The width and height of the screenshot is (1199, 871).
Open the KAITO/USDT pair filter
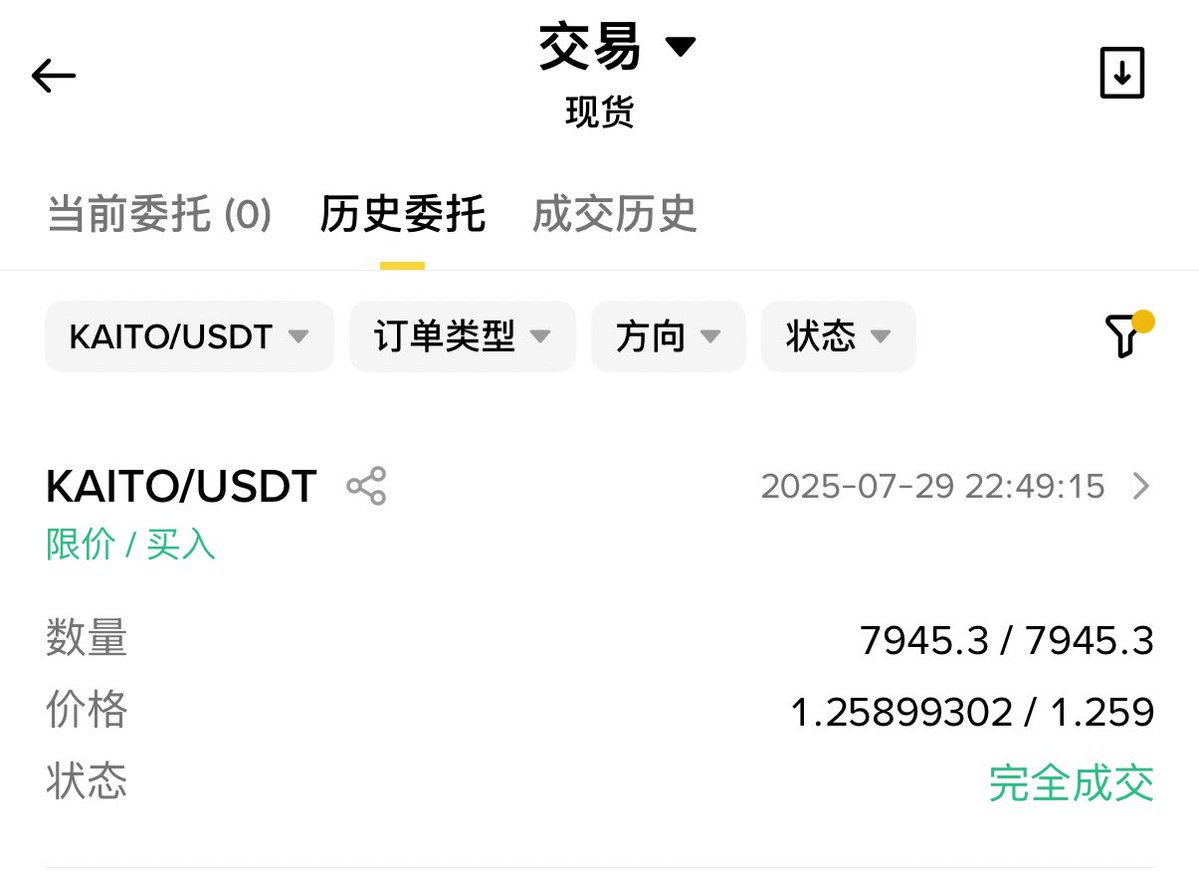[x=189, y=337]
